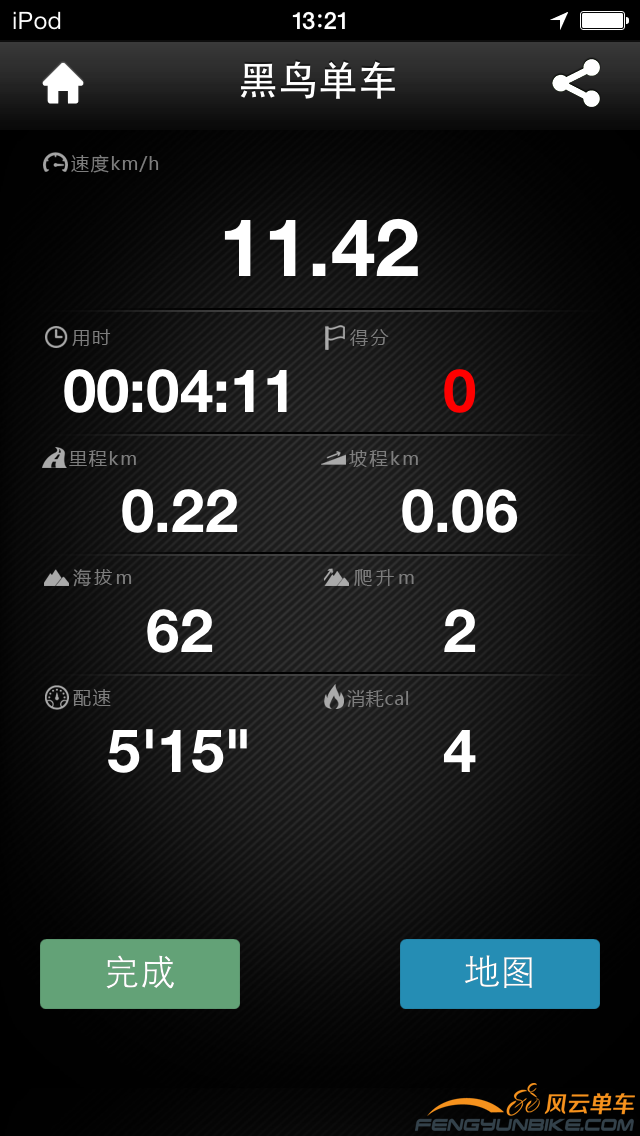Tap the green 完成 finish button
Image resolution: width=640 pixels, height=1136 pixels.
coord(140,973)
